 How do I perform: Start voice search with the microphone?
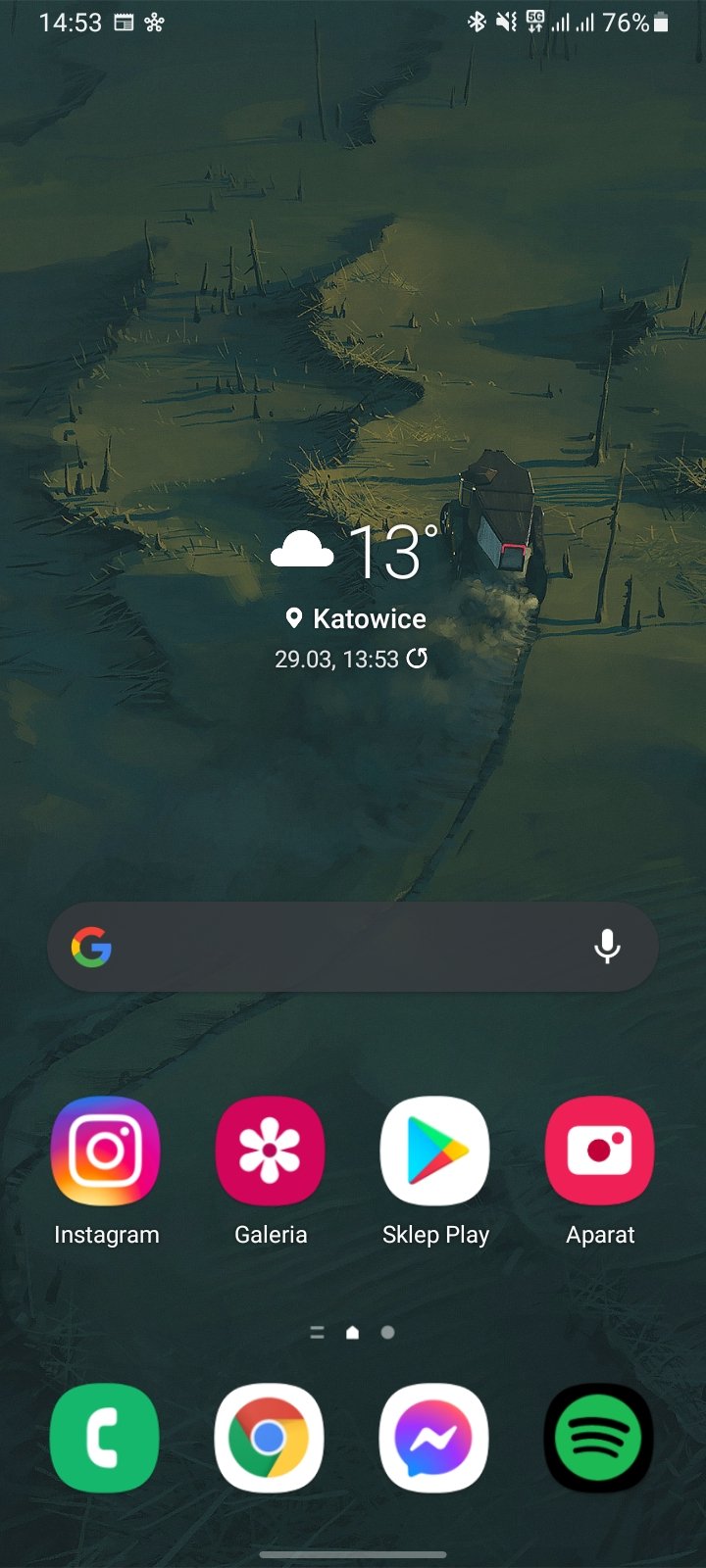607,947
